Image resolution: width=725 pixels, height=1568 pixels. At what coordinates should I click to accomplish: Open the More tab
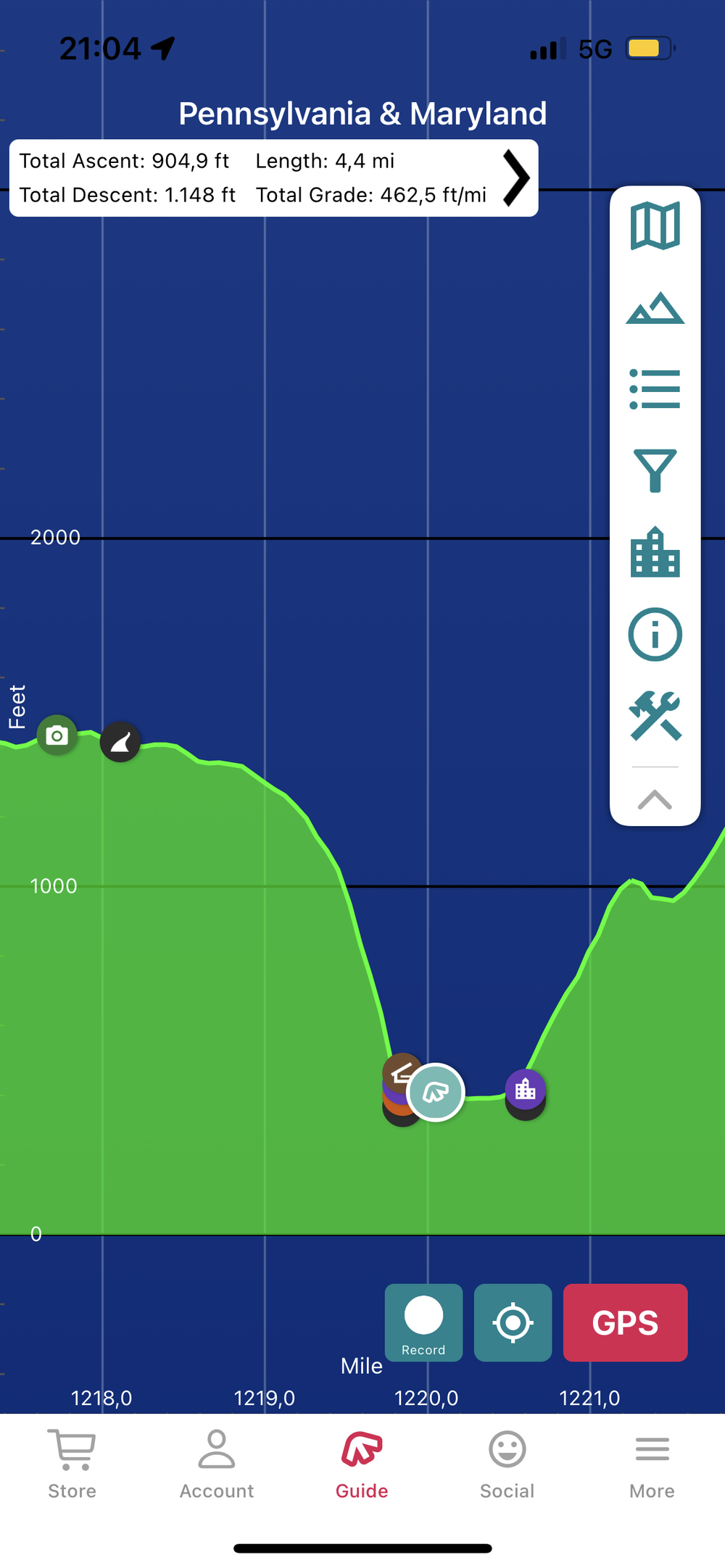pos(652,1464)
